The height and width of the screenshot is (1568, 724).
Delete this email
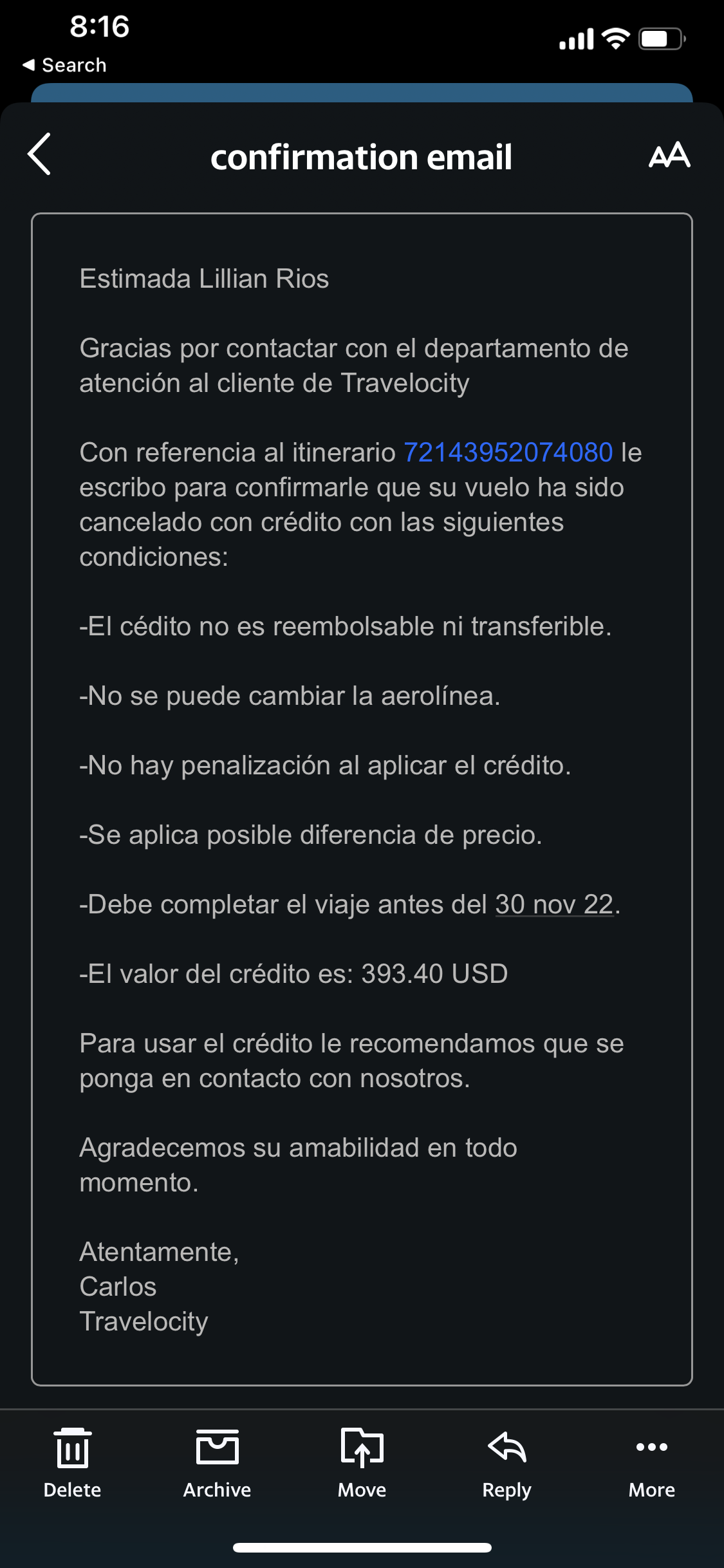(x=72, y=1462)
